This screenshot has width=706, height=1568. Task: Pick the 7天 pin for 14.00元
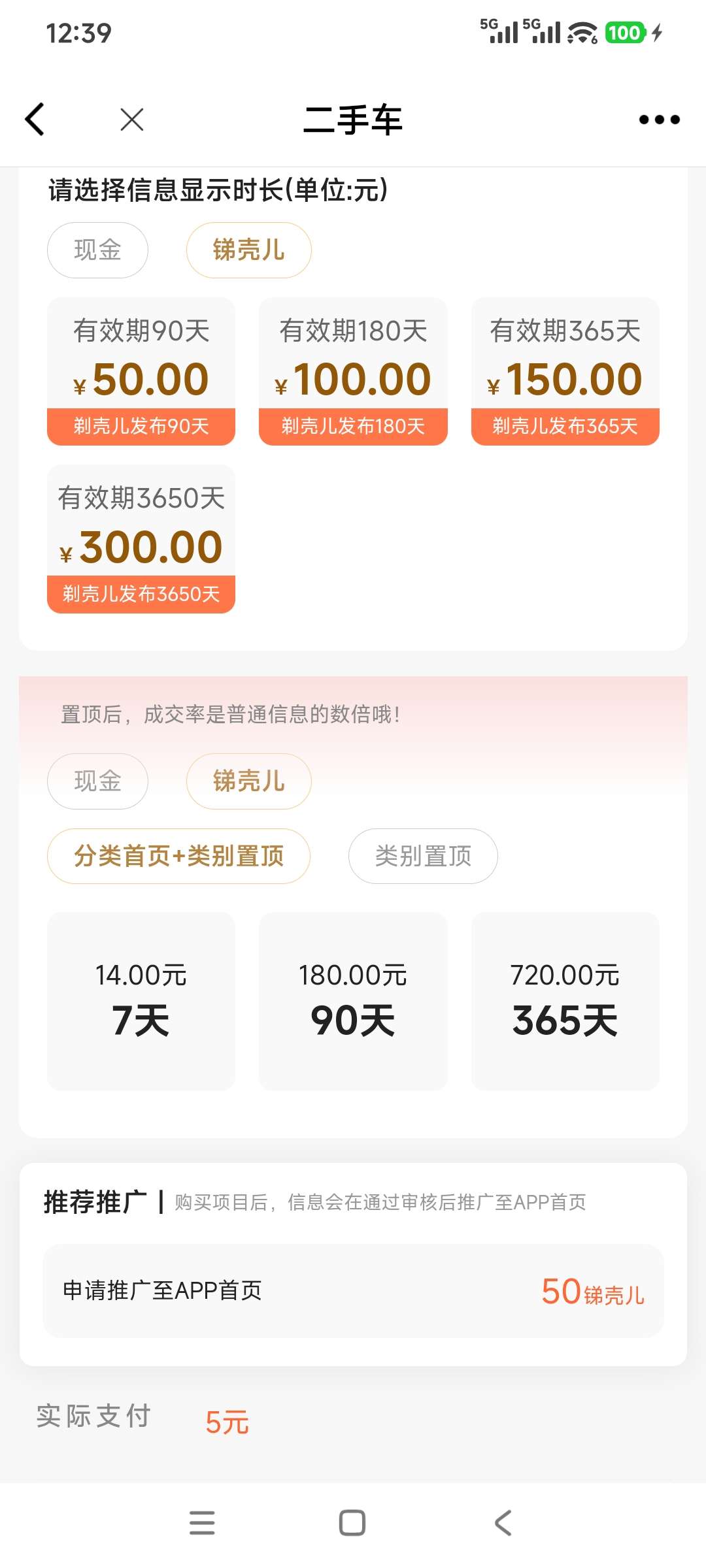pos(141,1001)
